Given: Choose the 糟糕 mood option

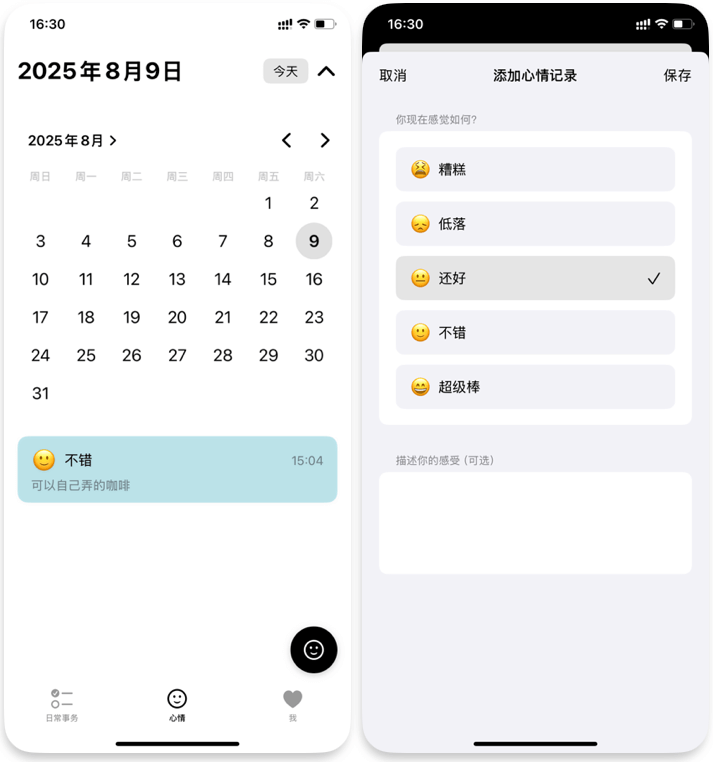Looking at the screenshot, I should (x=535, y=170).
